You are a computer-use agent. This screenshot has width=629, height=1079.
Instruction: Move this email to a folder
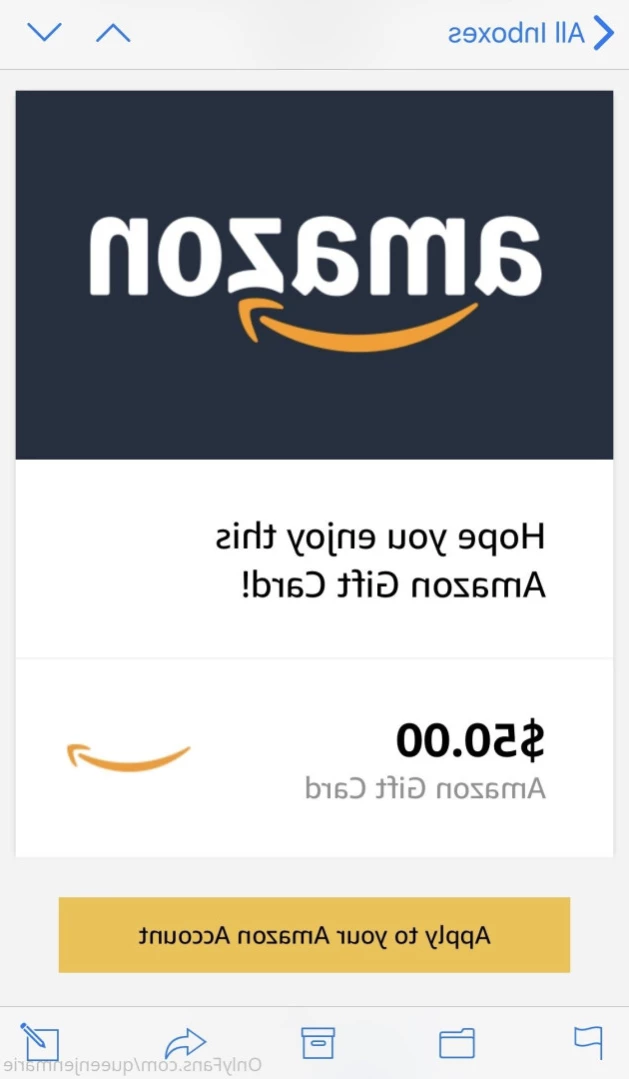pyautogui.click(x=457, y=1043)
